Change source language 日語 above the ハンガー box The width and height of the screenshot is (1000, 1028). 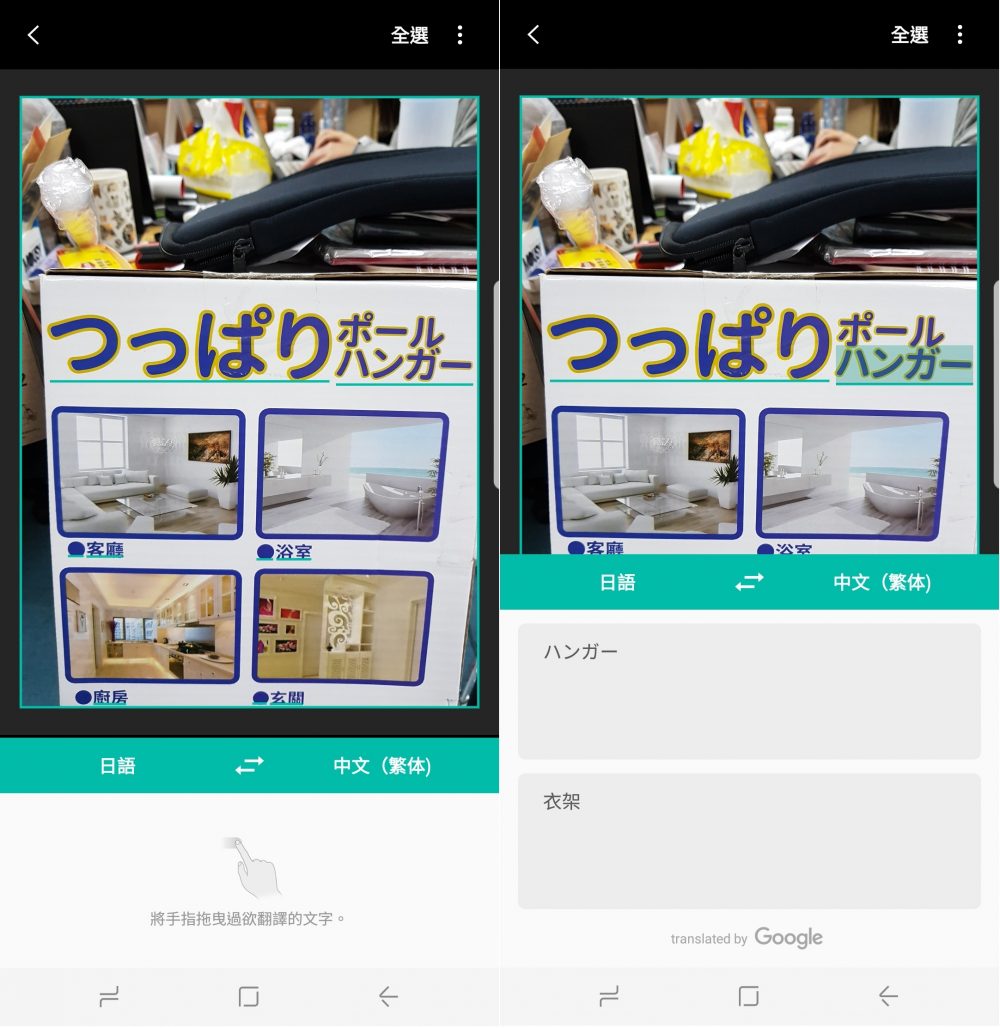coord(617,582)
